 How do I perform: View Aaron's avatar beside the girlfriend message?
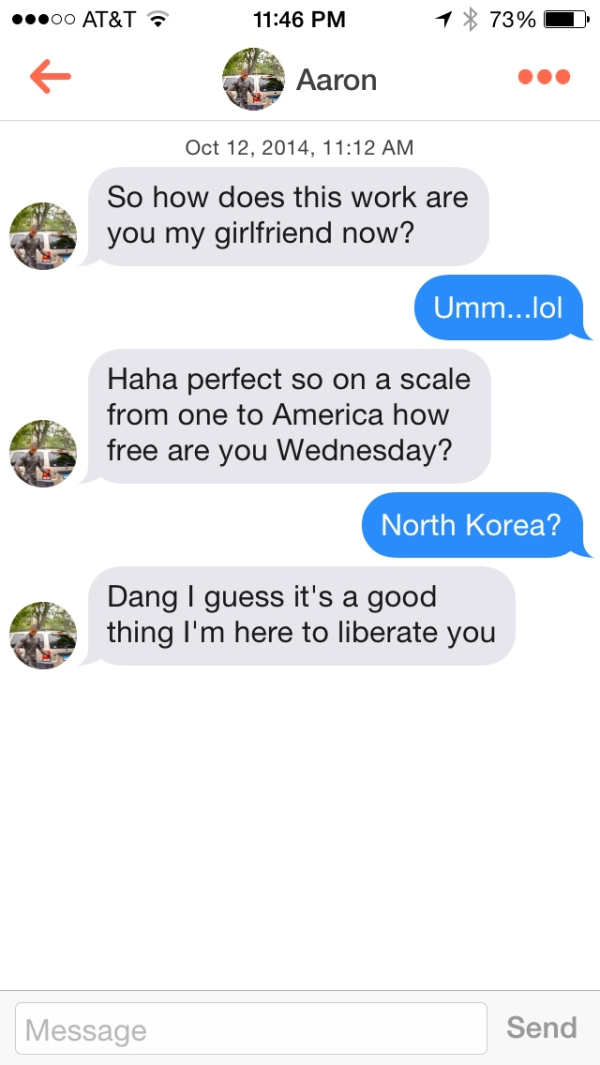43,236
